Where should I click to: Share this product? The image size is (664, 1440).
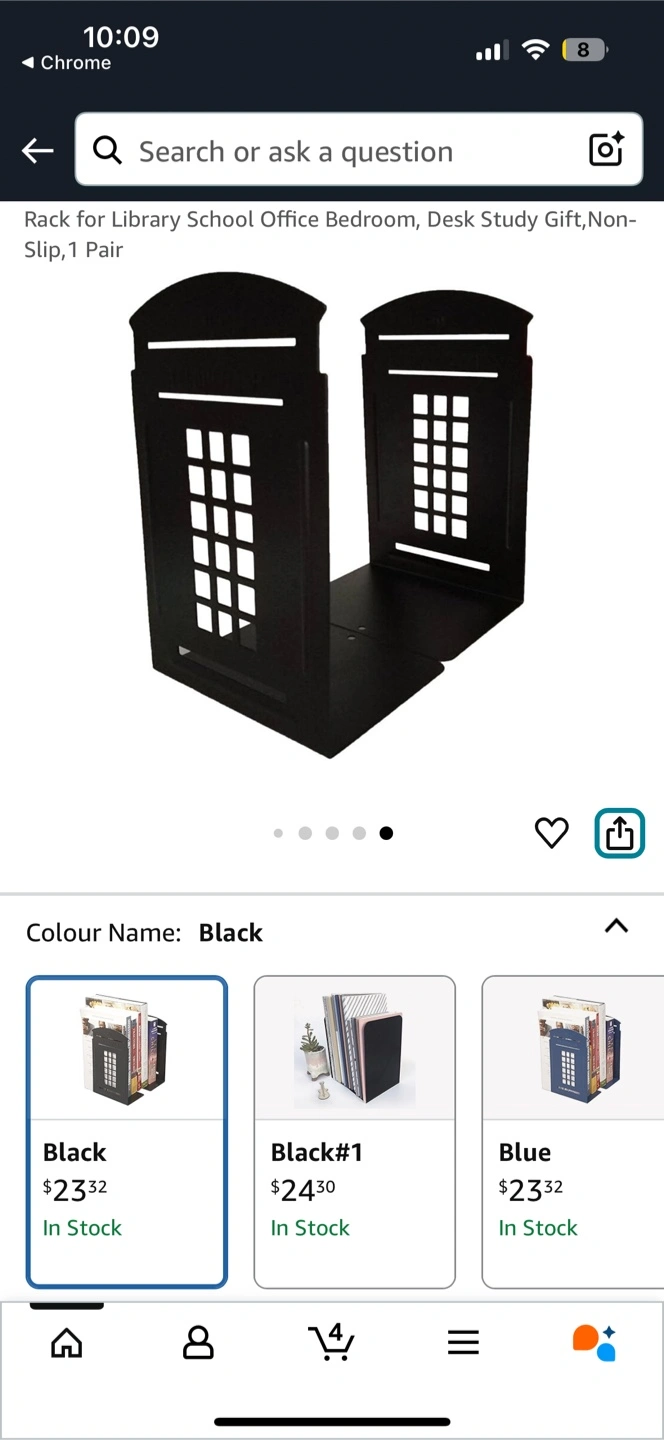coord(620,833)
